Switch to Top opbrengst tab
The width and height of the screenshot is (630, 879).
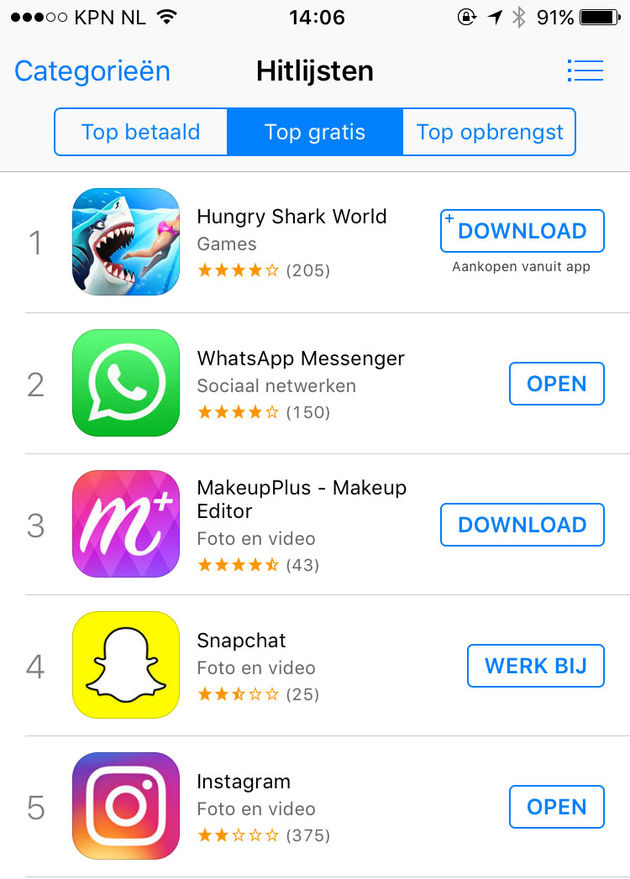pyautogui.click(x=489, y=132)
